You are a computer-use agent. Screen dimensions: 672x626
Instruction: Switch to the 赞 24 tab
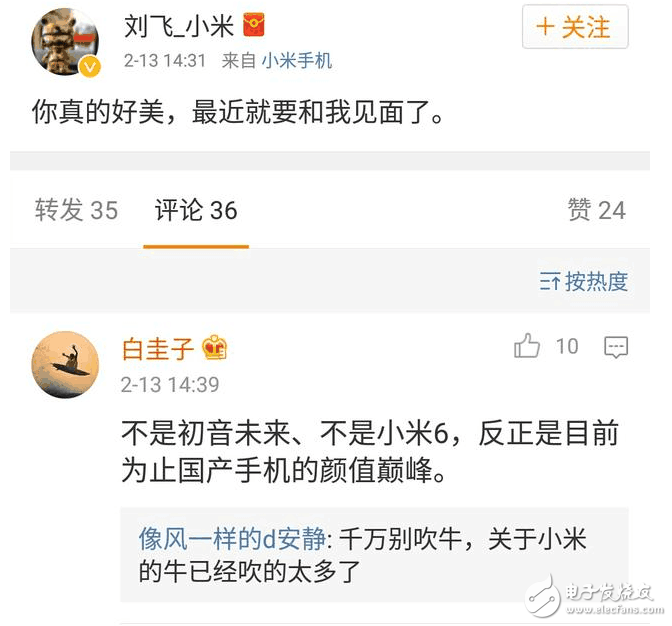(x=596, y=210)
